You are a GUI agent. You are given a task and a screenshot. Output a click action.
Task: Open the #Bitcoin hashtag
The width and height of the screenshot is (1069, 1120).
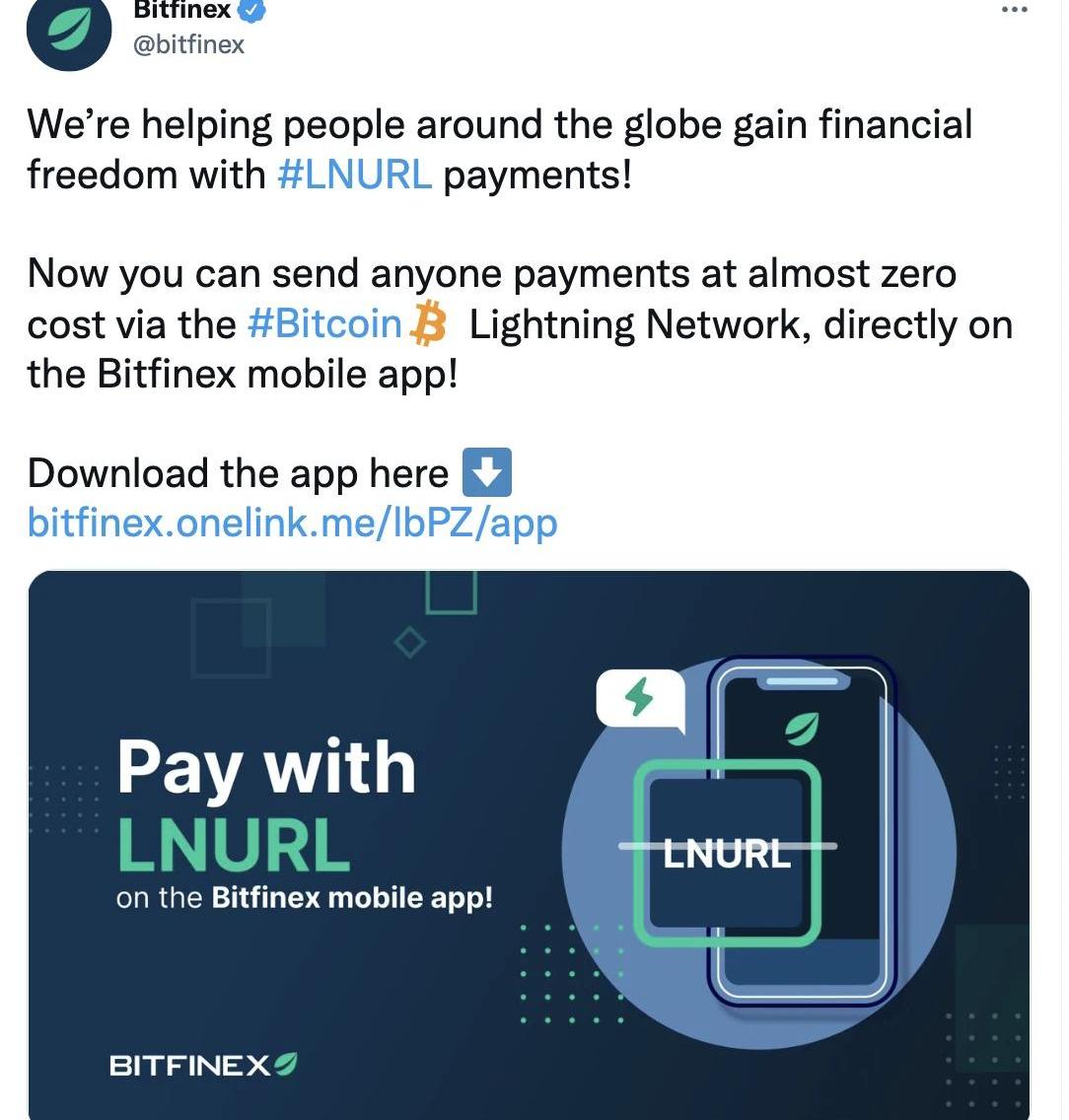click(324, 323)
